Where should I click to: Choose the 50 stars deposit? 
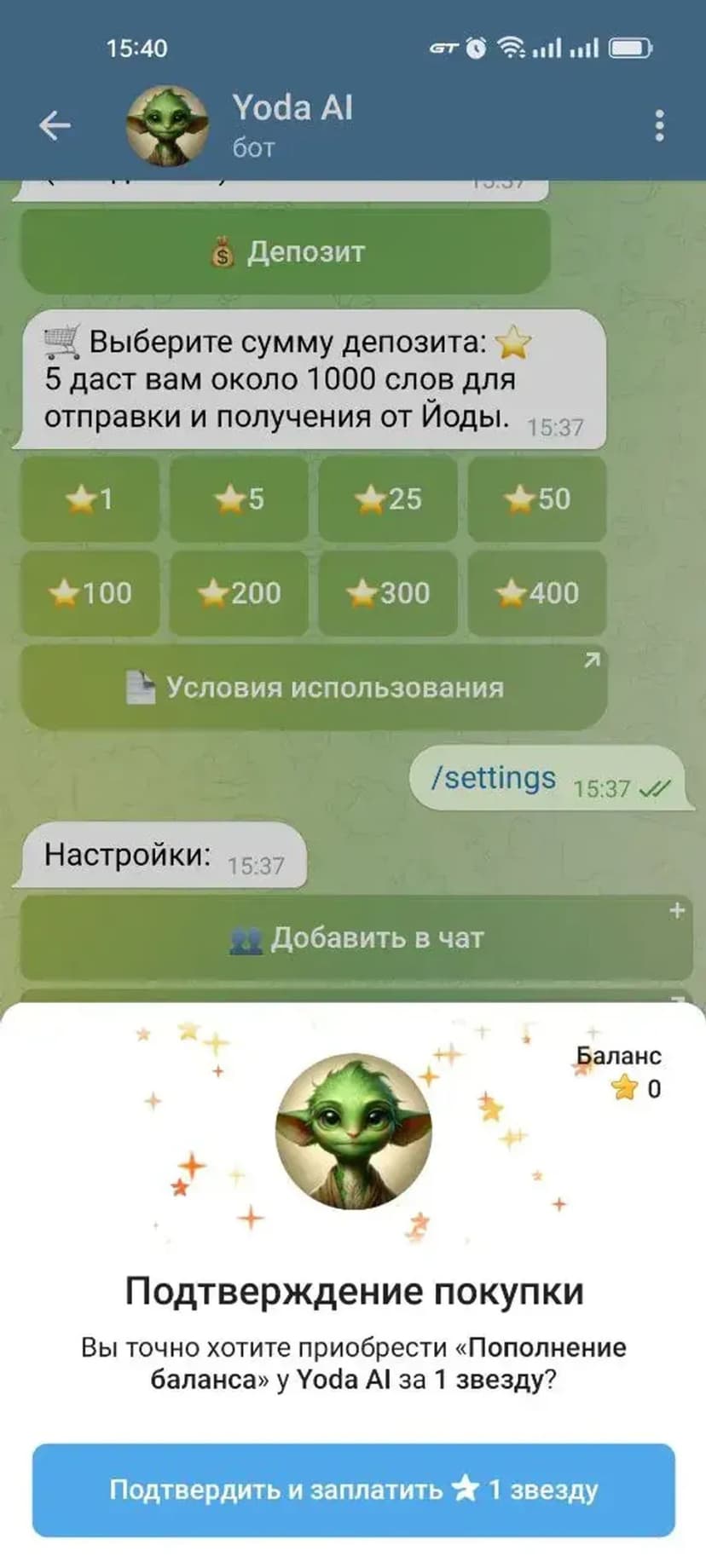pos(537,499)
